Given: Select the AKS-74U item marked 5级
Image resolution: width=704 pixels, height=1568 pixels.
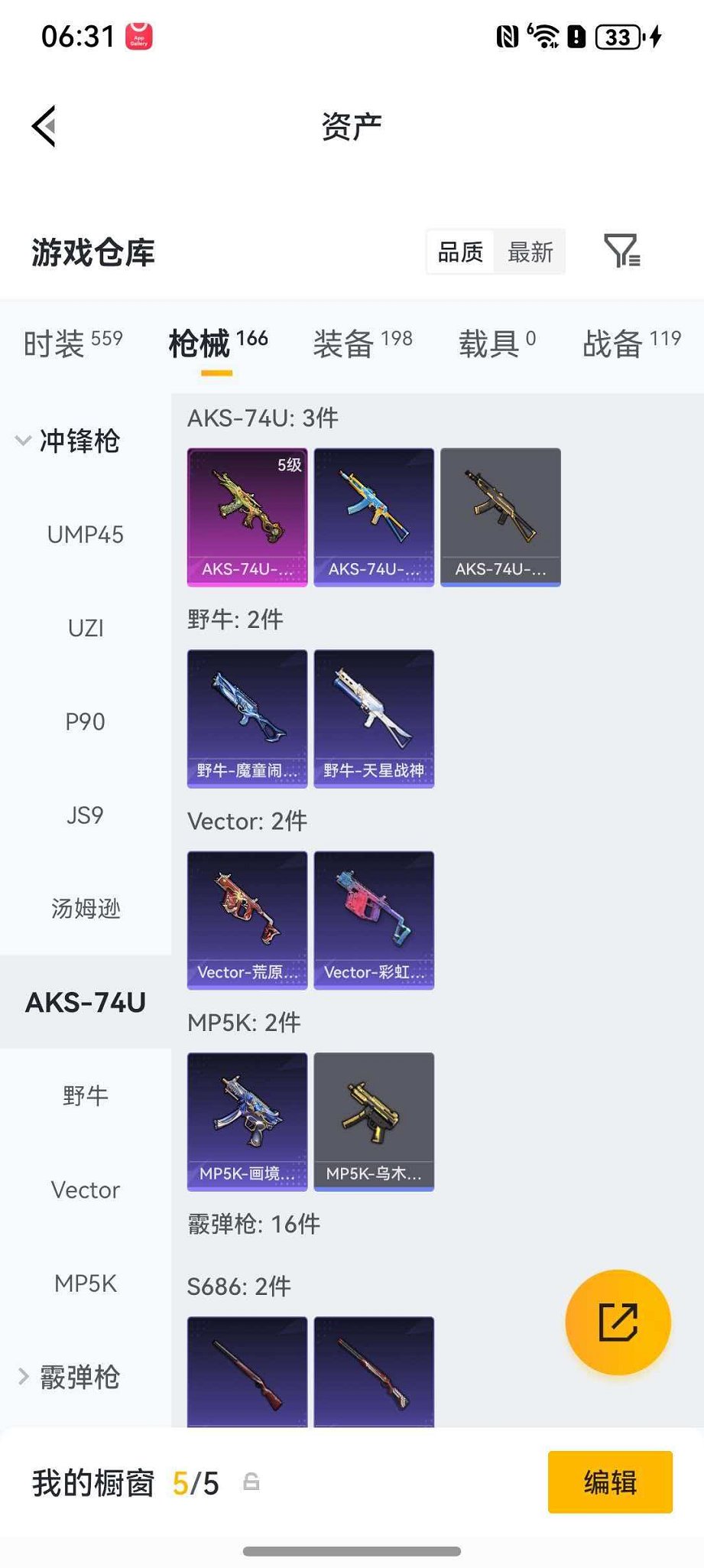Looking at the screenshot, I should (247, 517).
